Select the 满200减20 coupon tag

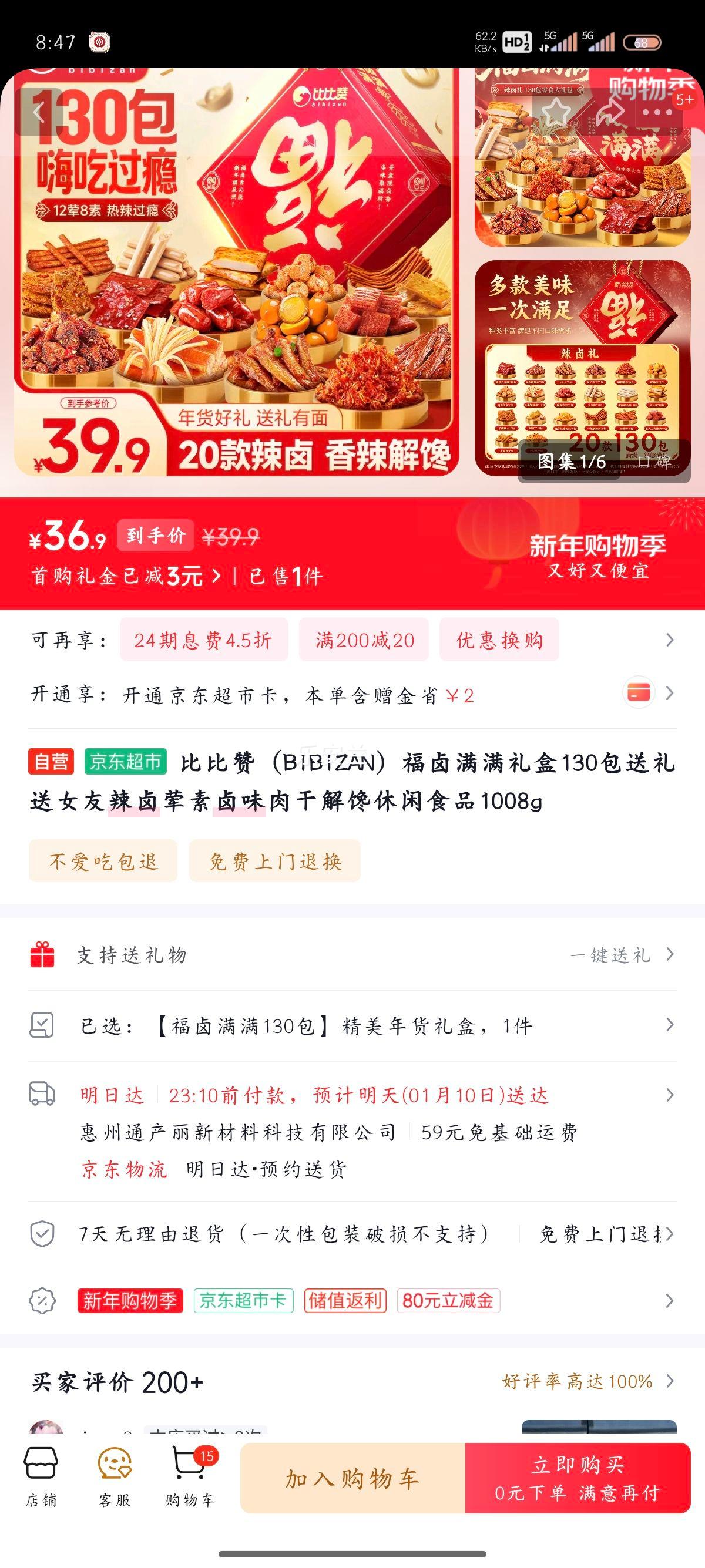point(364,640)
